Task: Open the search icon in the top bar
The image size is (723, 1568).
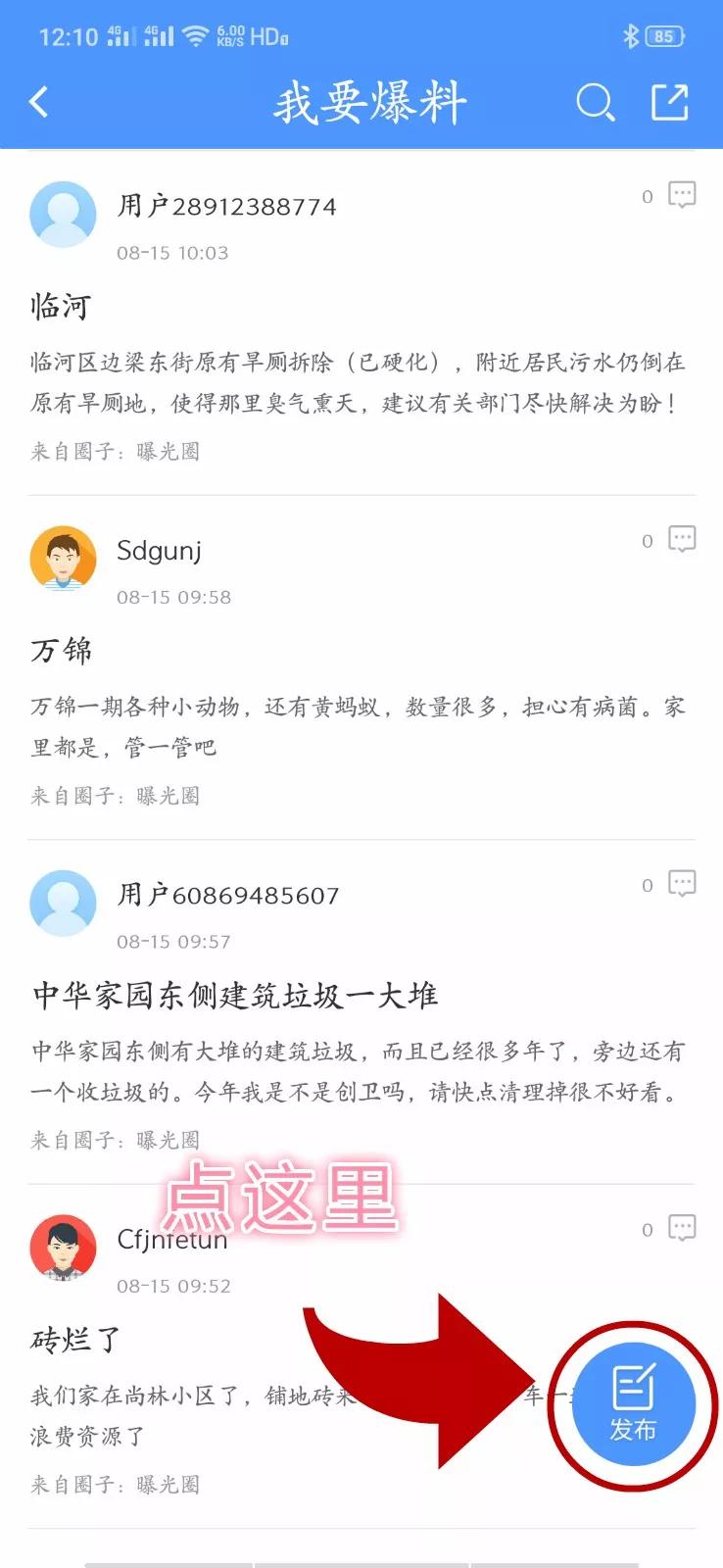Action: 594,101
